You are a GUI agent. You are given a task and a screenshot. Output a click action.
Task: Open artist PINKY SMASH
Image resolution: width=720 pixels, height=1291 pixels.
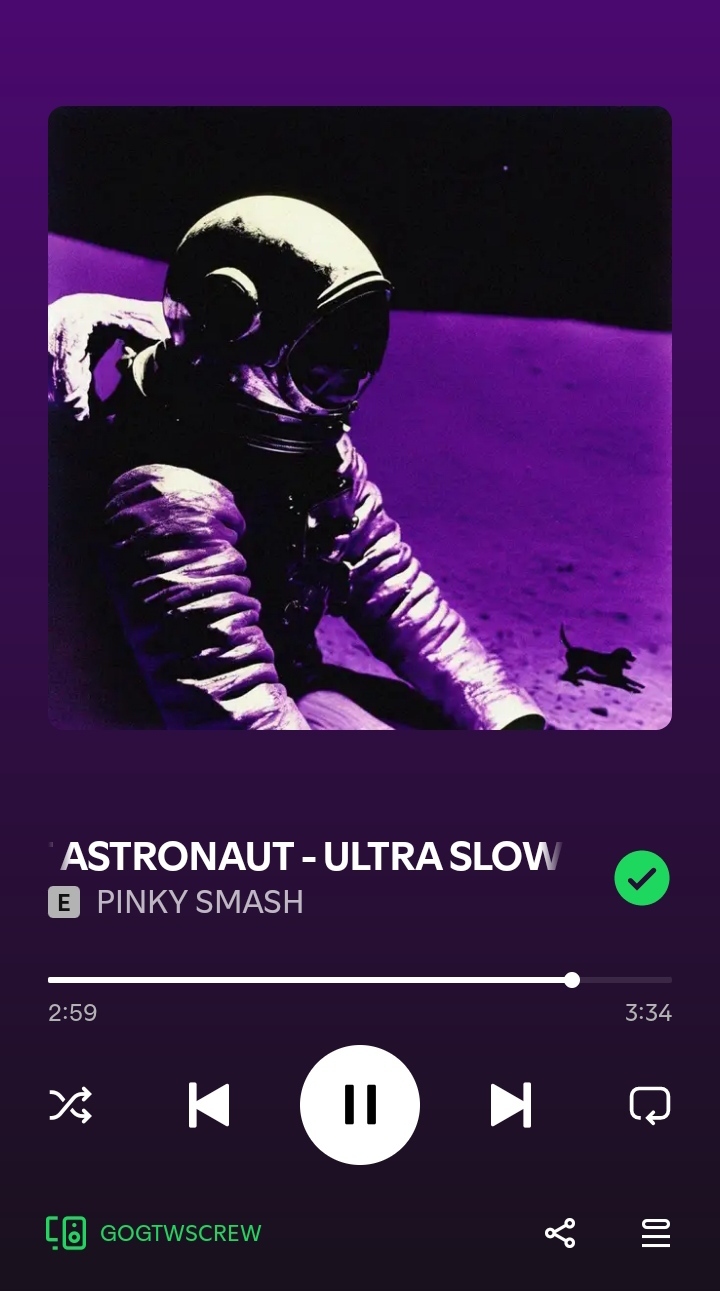199,902
